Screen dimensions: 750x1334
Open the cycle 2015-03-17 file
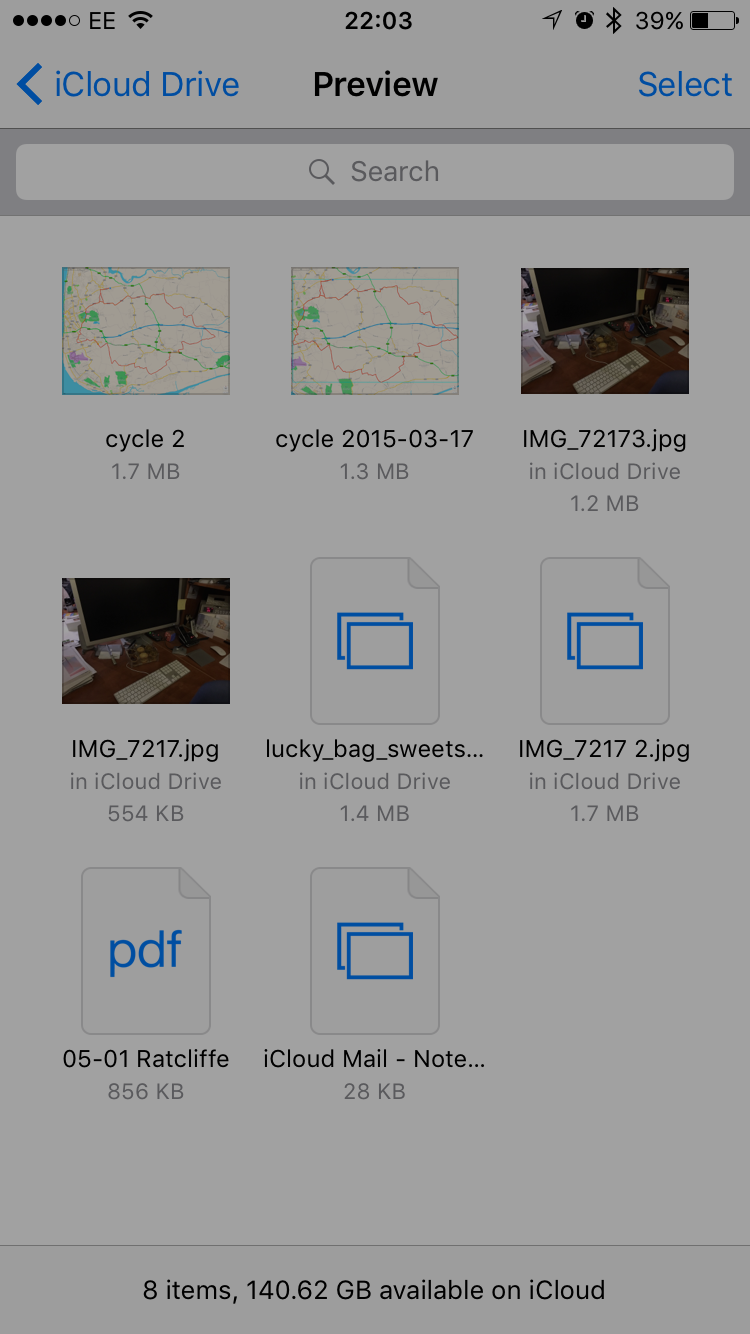click(375, 331)
